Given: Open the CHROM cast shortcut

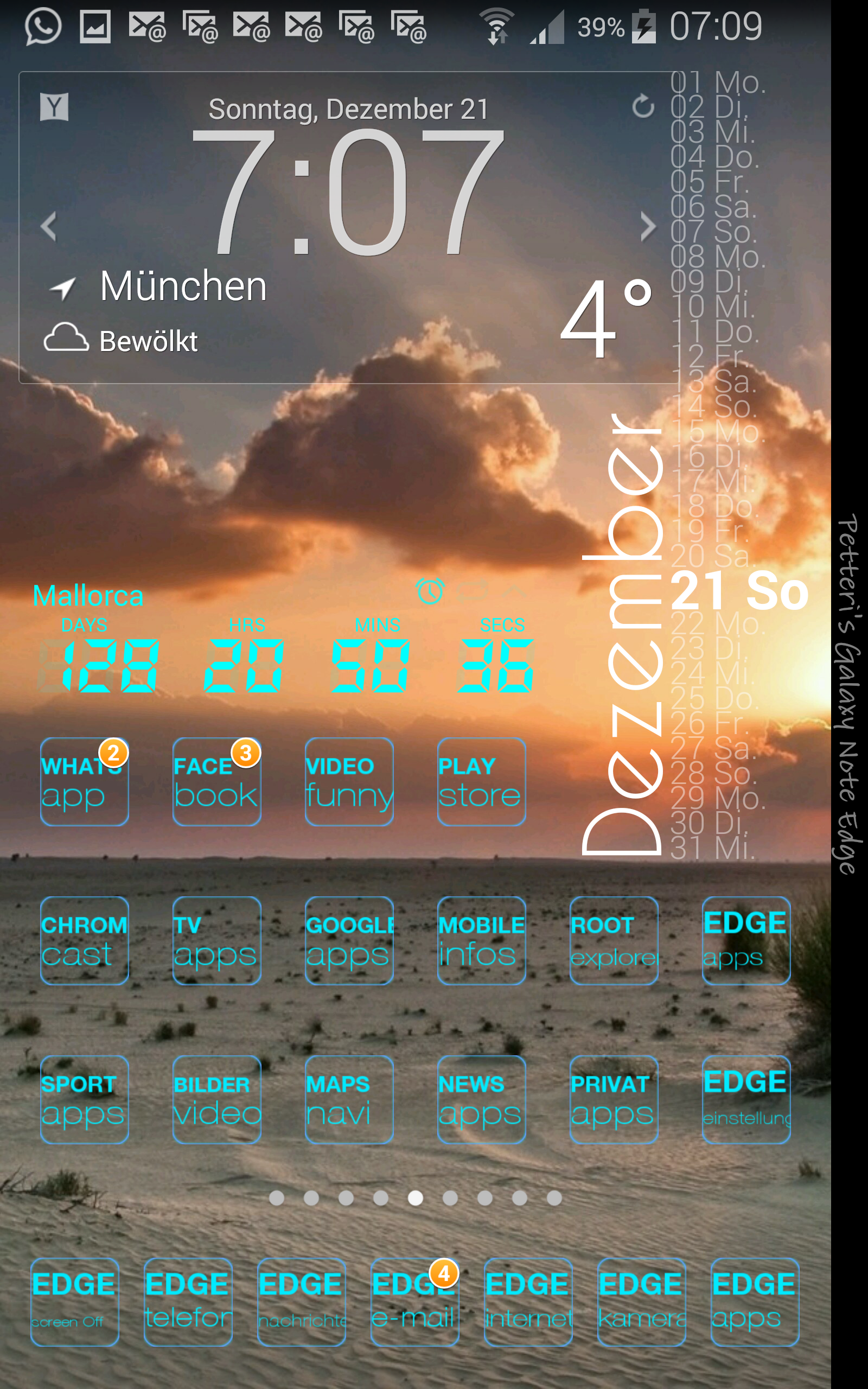Looking at the screenshot, I should pos(85,941).
